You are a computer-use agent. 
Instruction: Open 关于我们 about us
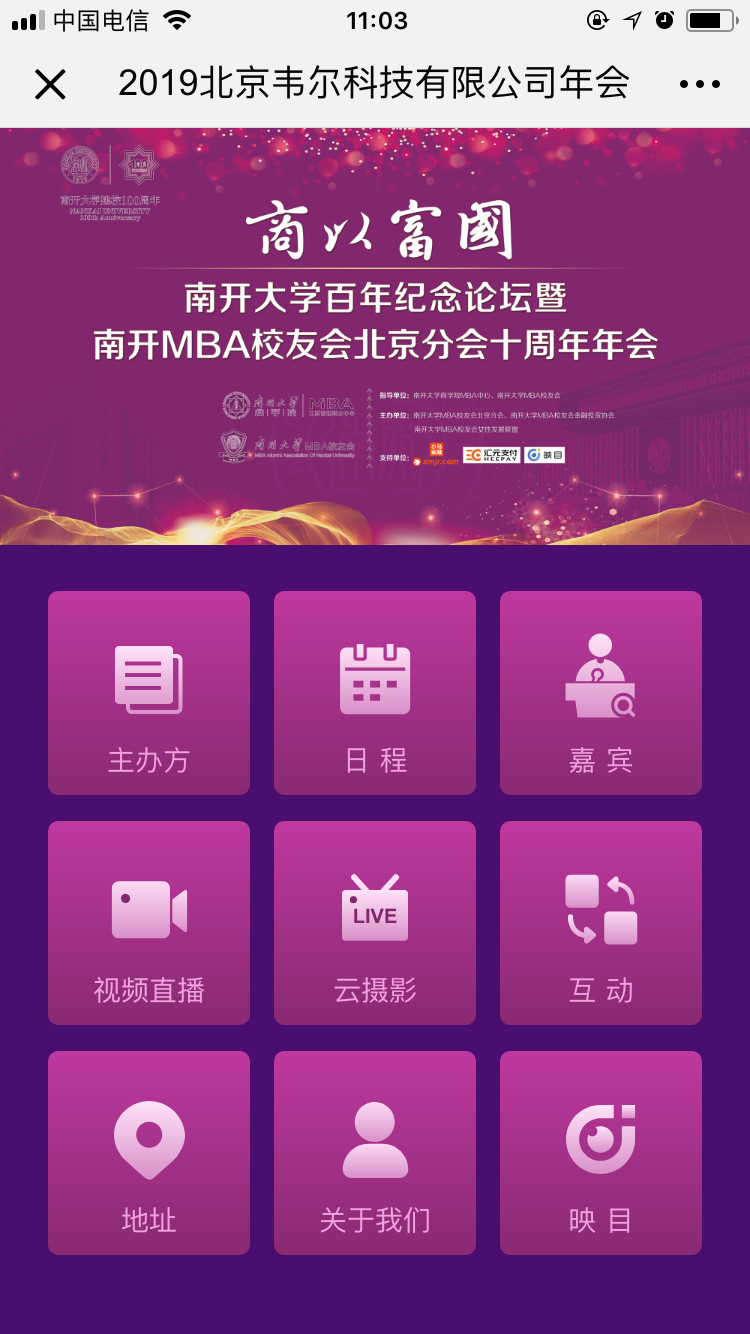[x=375, y=1153]
